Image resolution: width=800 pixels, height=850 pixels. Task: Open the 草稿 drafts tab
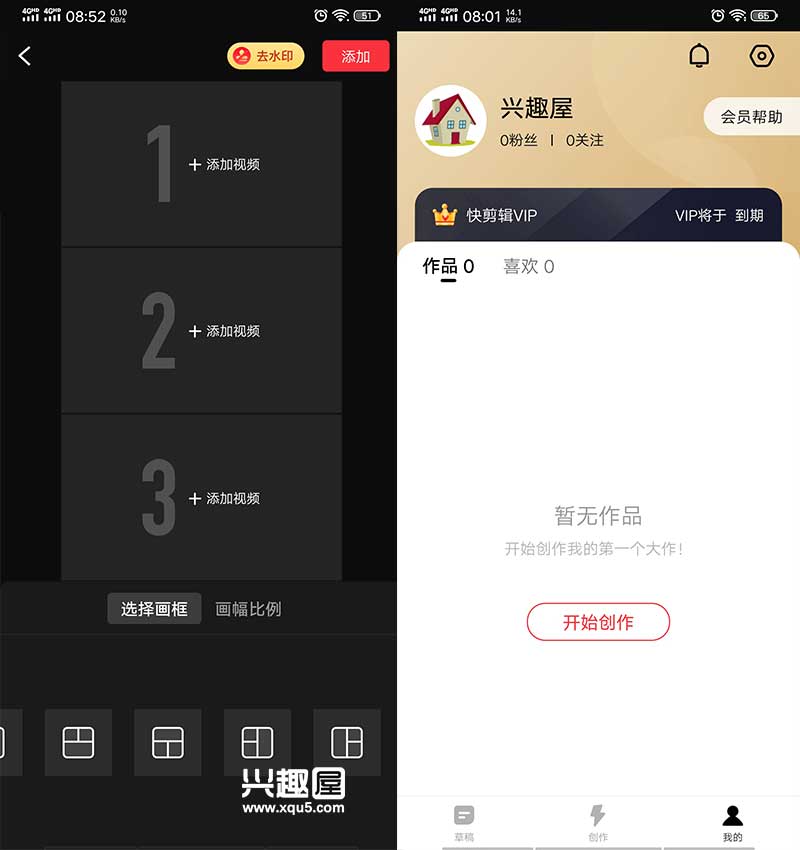coord(463,822)
